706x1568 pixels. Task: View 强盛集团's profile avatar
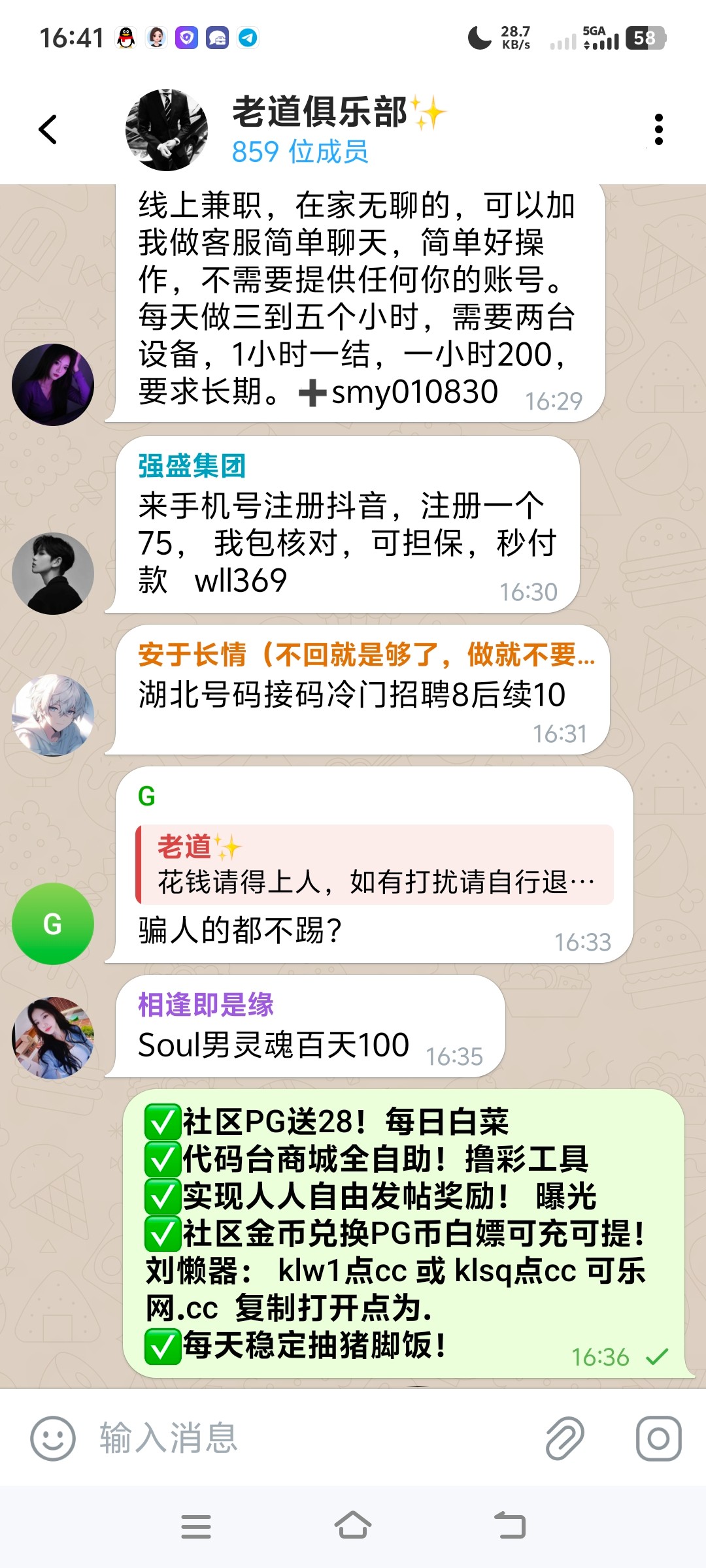click(x=53, y=573)
